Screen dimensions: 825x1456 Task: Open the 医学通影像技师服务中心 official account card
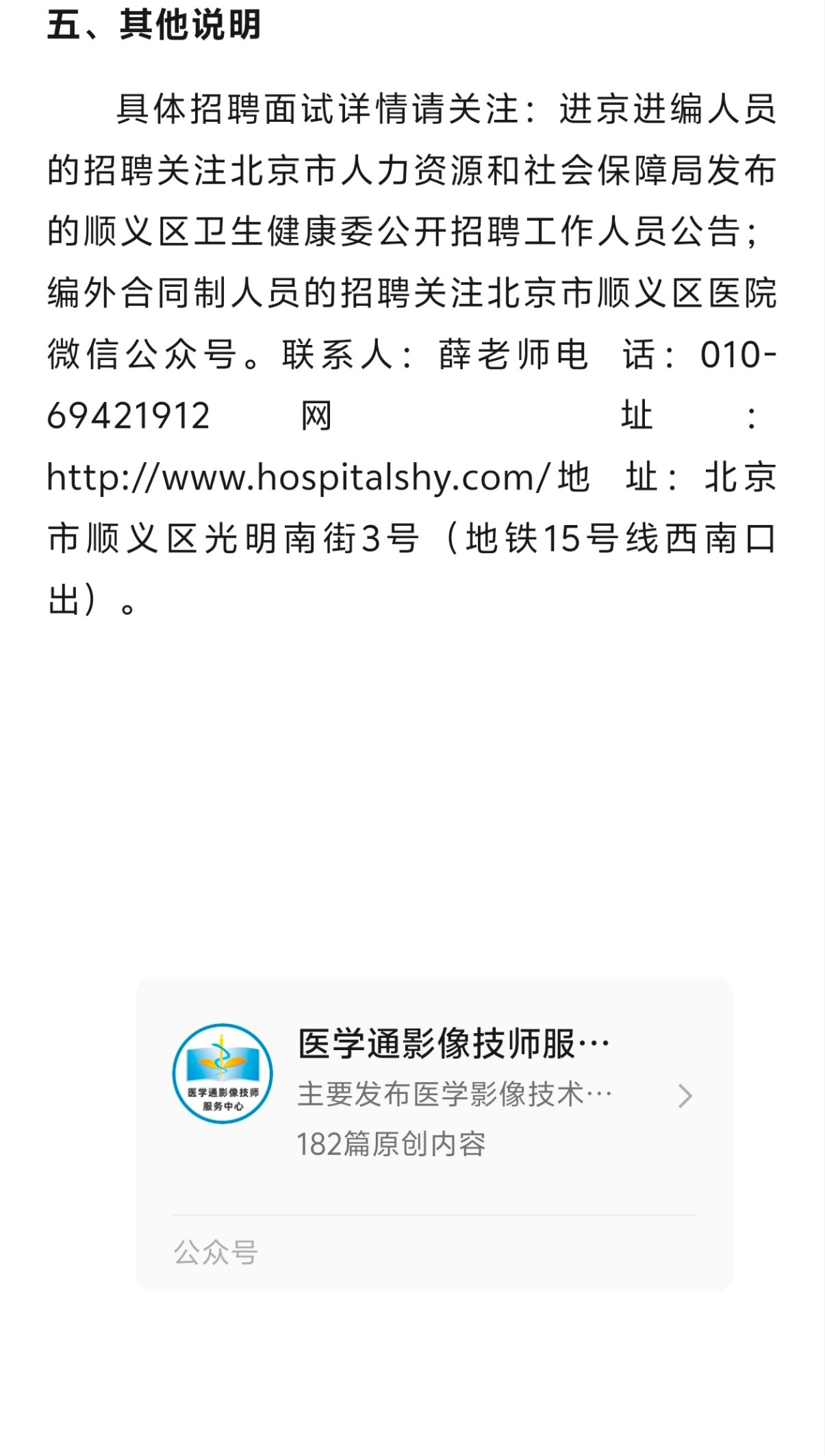tap(434, 1095)
